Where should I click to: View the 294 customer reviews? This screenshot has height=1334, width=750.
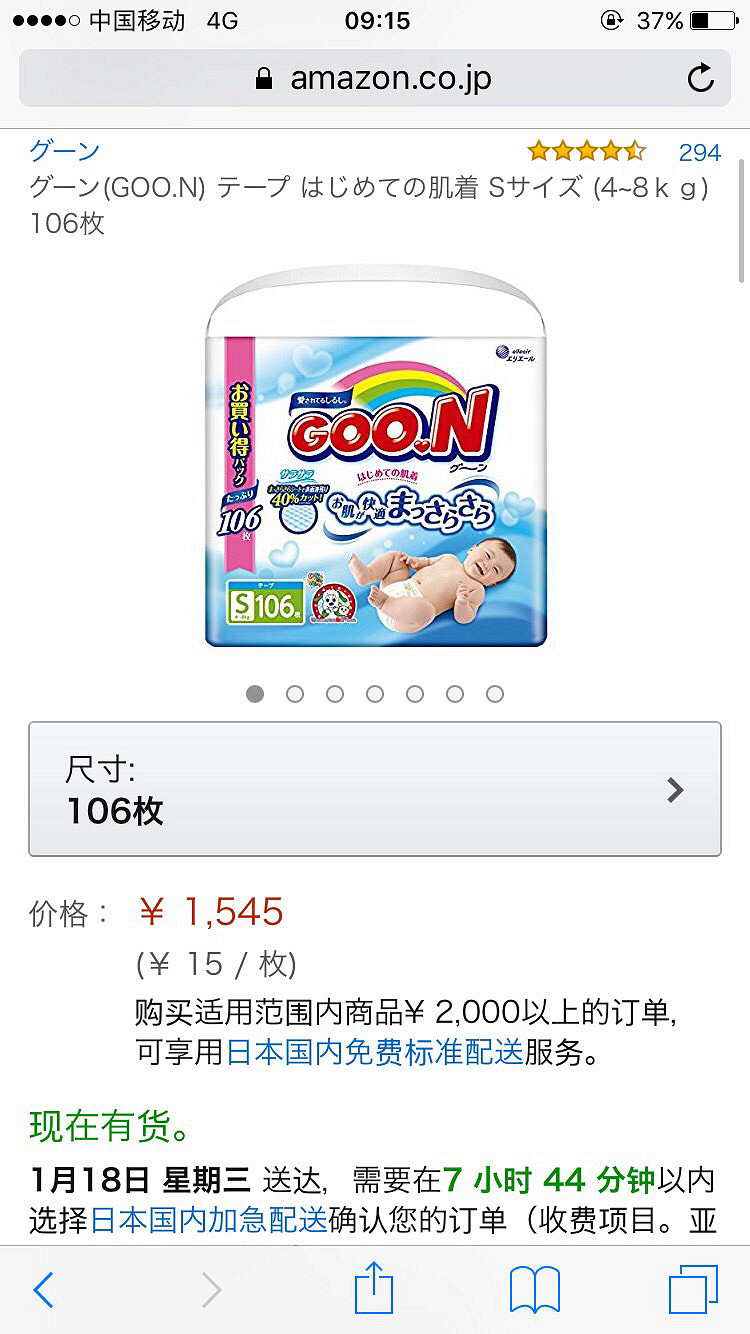point(699,152)
